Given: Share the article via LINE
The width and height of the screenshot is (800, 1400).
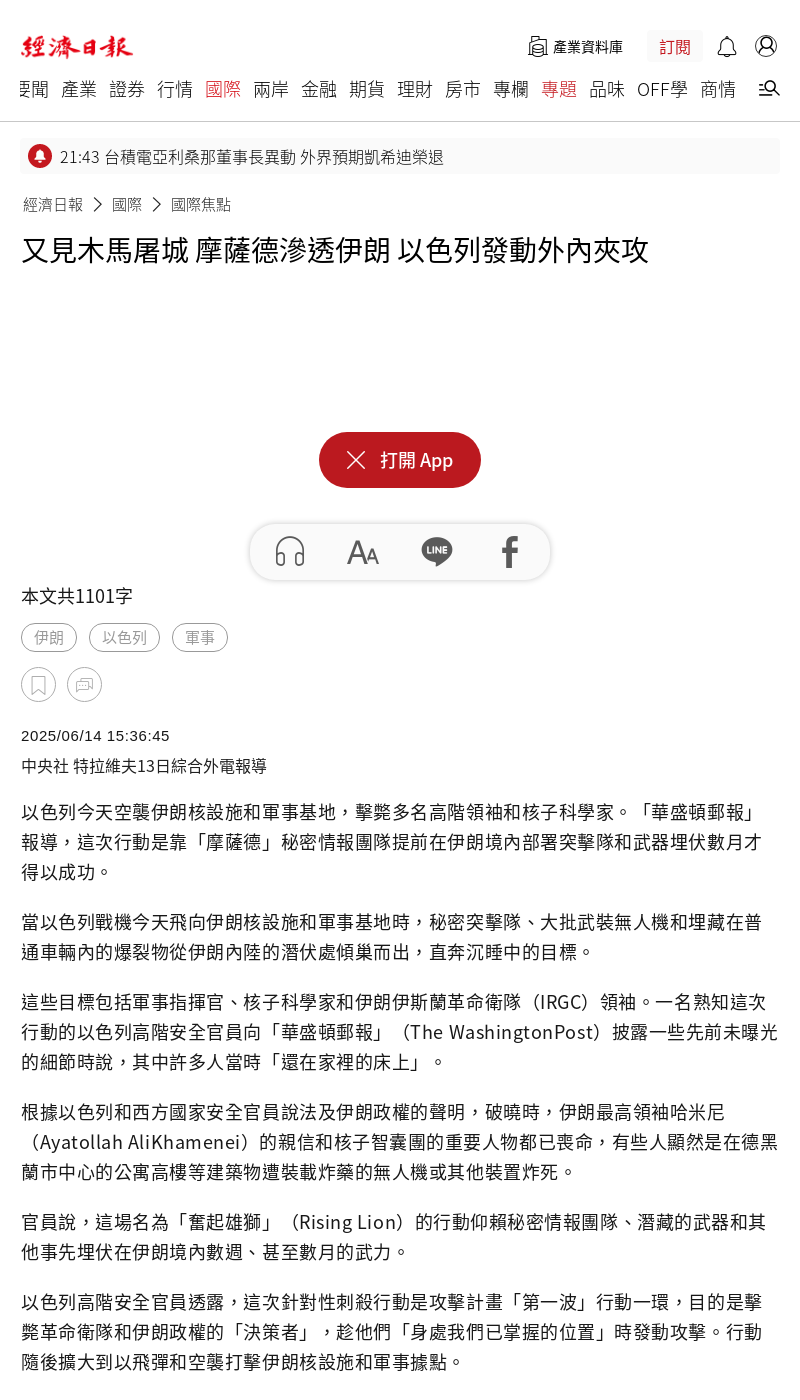Looking at the screenshot, I should pyautogui.click(x=437, y=552).
